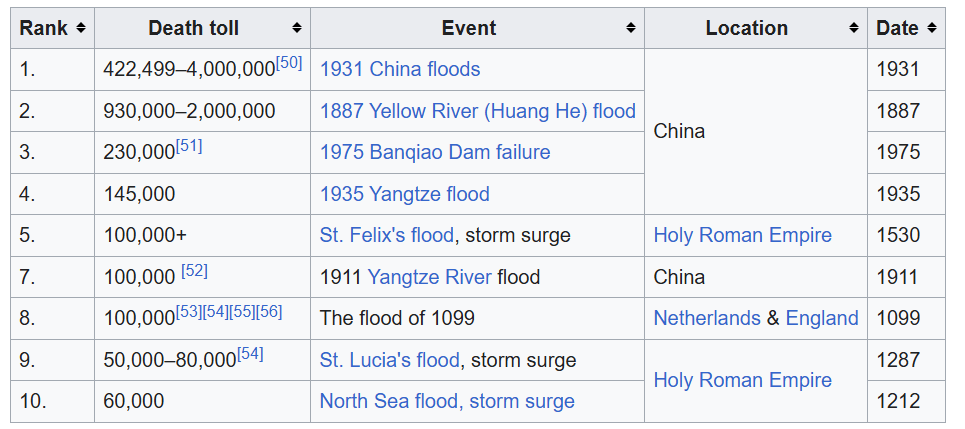
Task: Jump to citation 50
Action: [289, 63]
